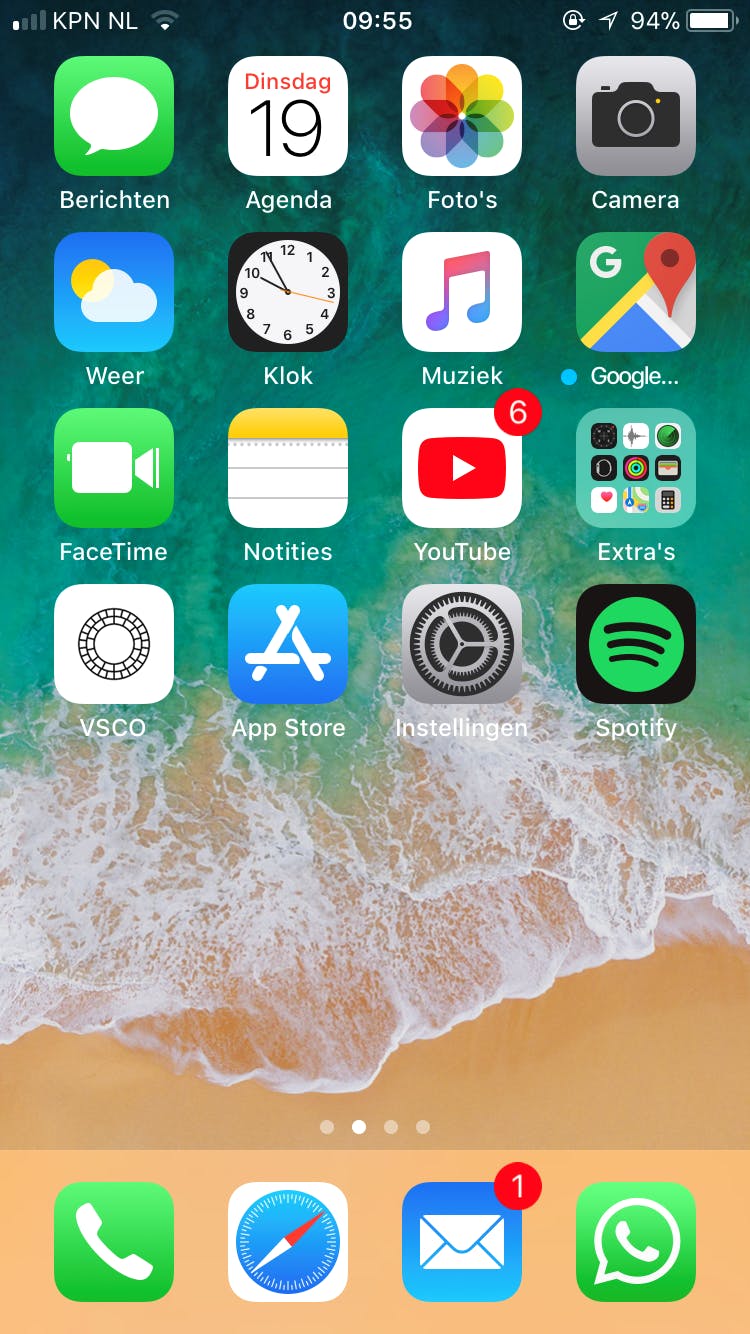The width and height of the screenshot is (750, 1334).
Task: Open the Phone app in the dock
Action: (x=114, y=1242)
